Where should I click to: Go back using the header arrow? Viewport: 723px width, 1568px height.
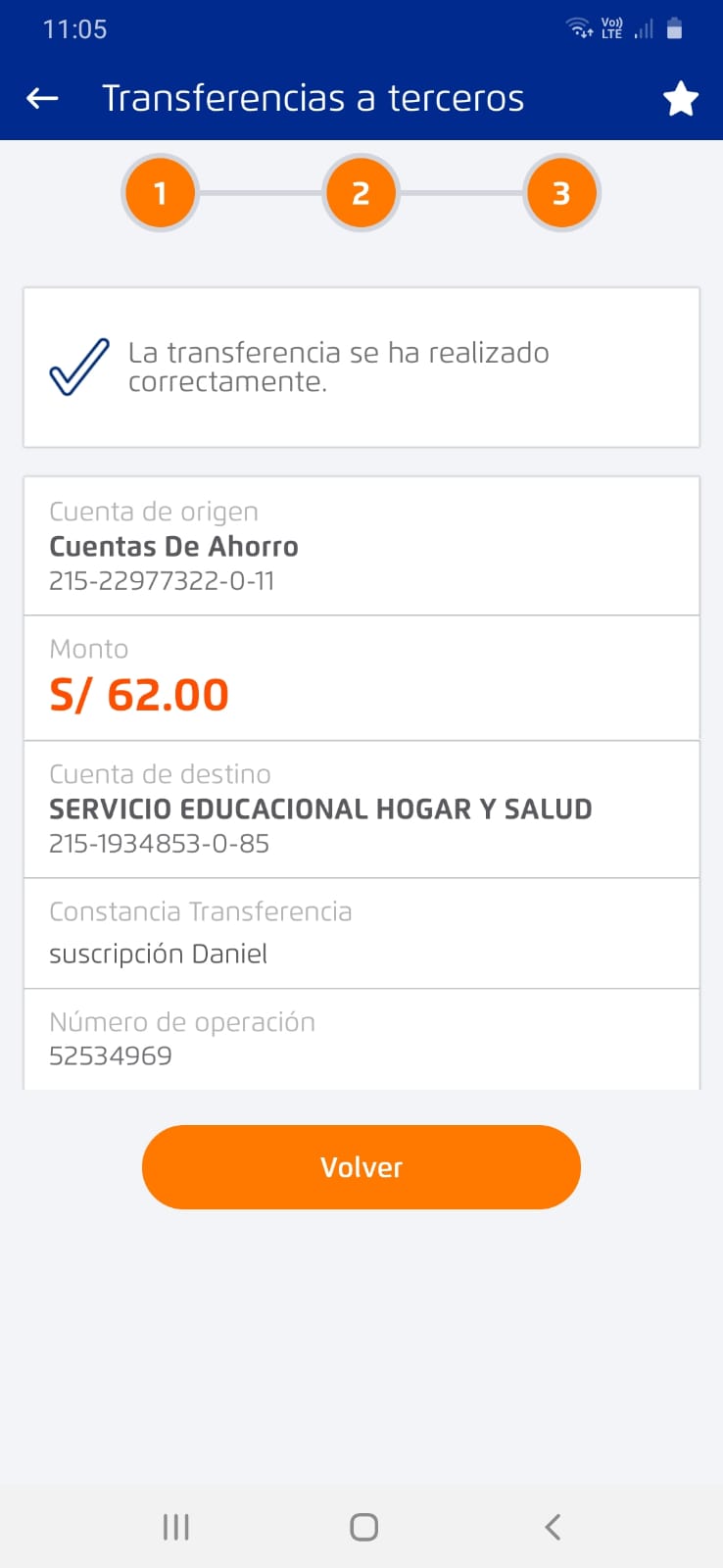pos(42,98)
